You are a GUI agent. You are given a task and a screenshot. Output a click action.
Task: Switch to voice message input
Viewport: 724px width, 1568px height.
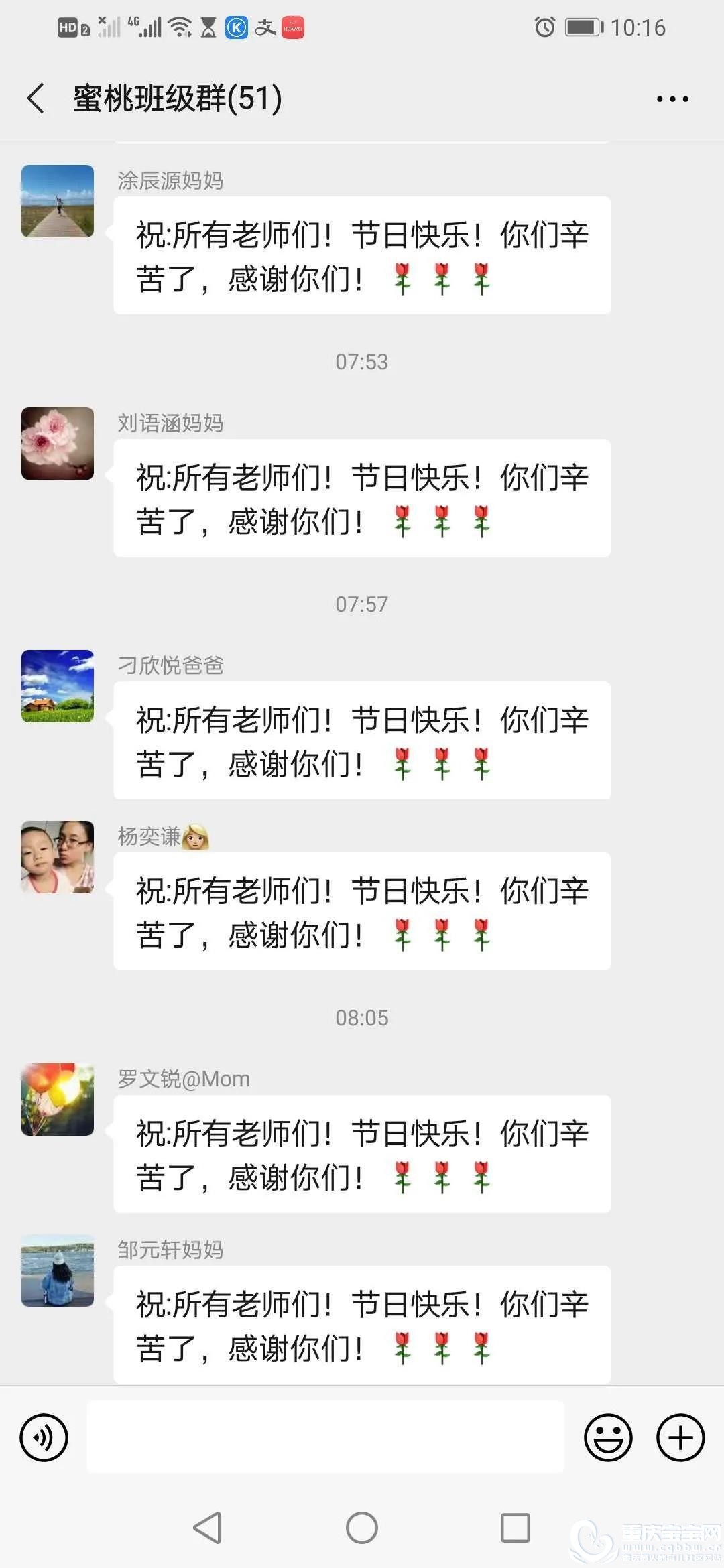click(44, 1437)
